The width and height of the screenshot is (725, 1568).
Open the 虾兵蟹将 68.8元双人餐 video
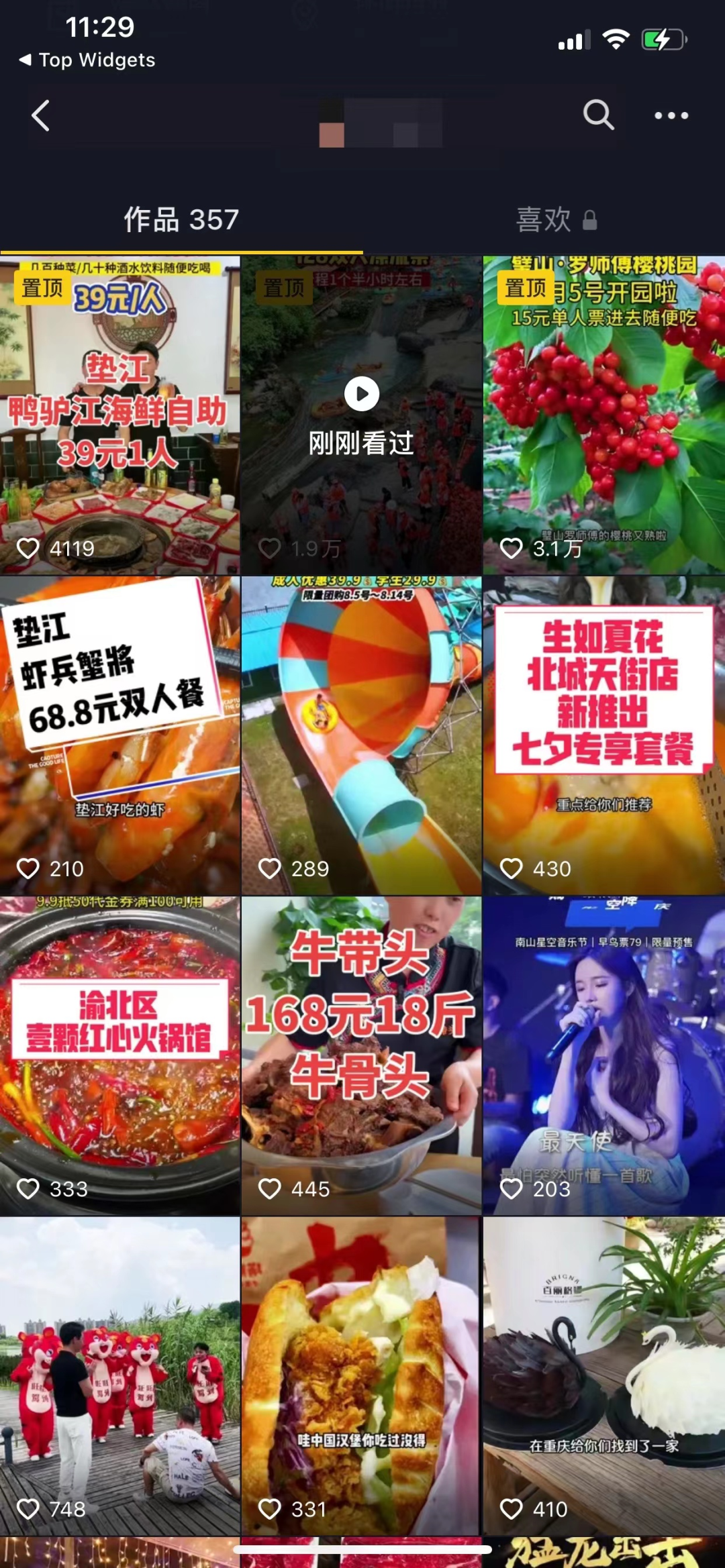coord(120,735)
